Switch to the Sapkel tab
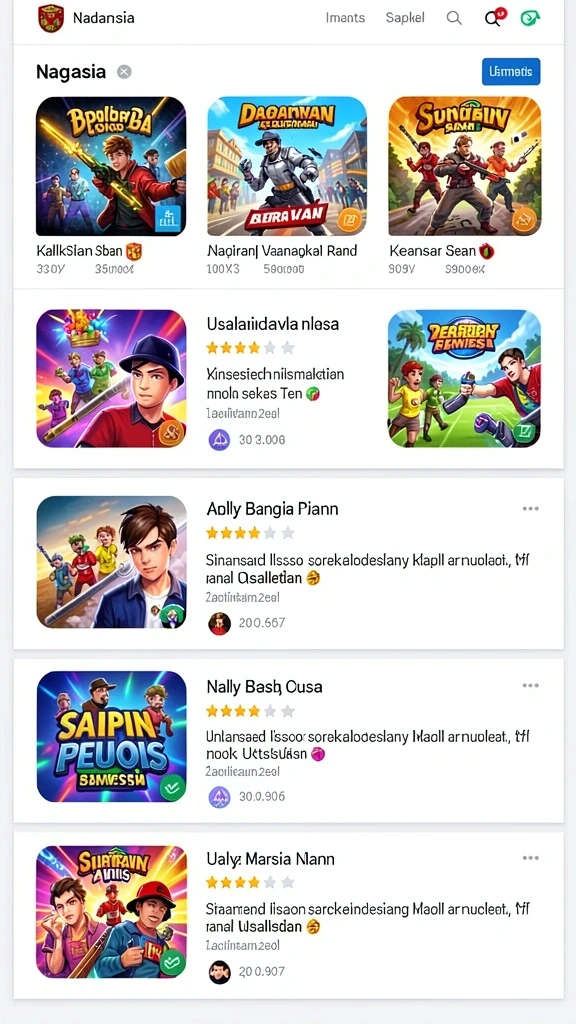 tap(405, 18)
